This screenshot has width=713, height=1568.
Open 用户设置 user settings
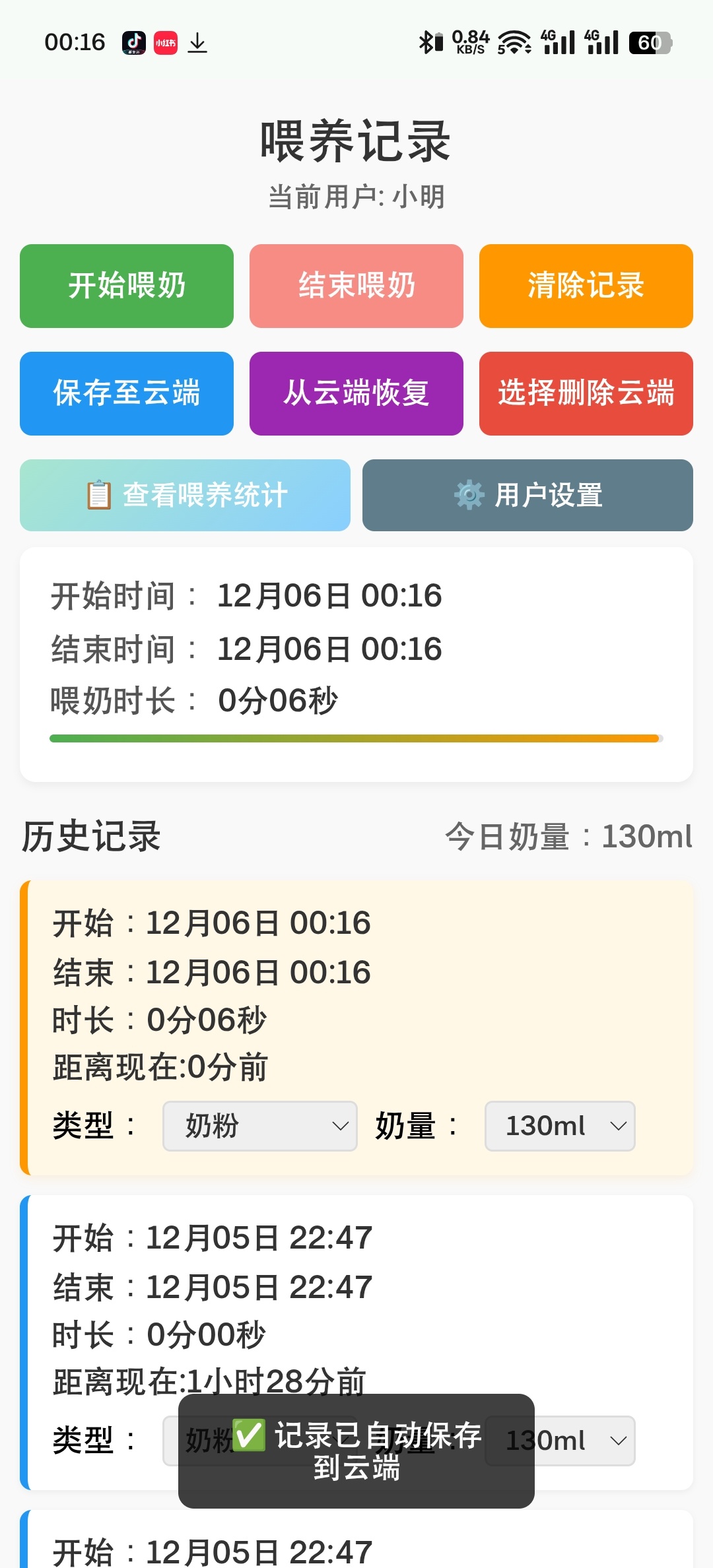527,495
